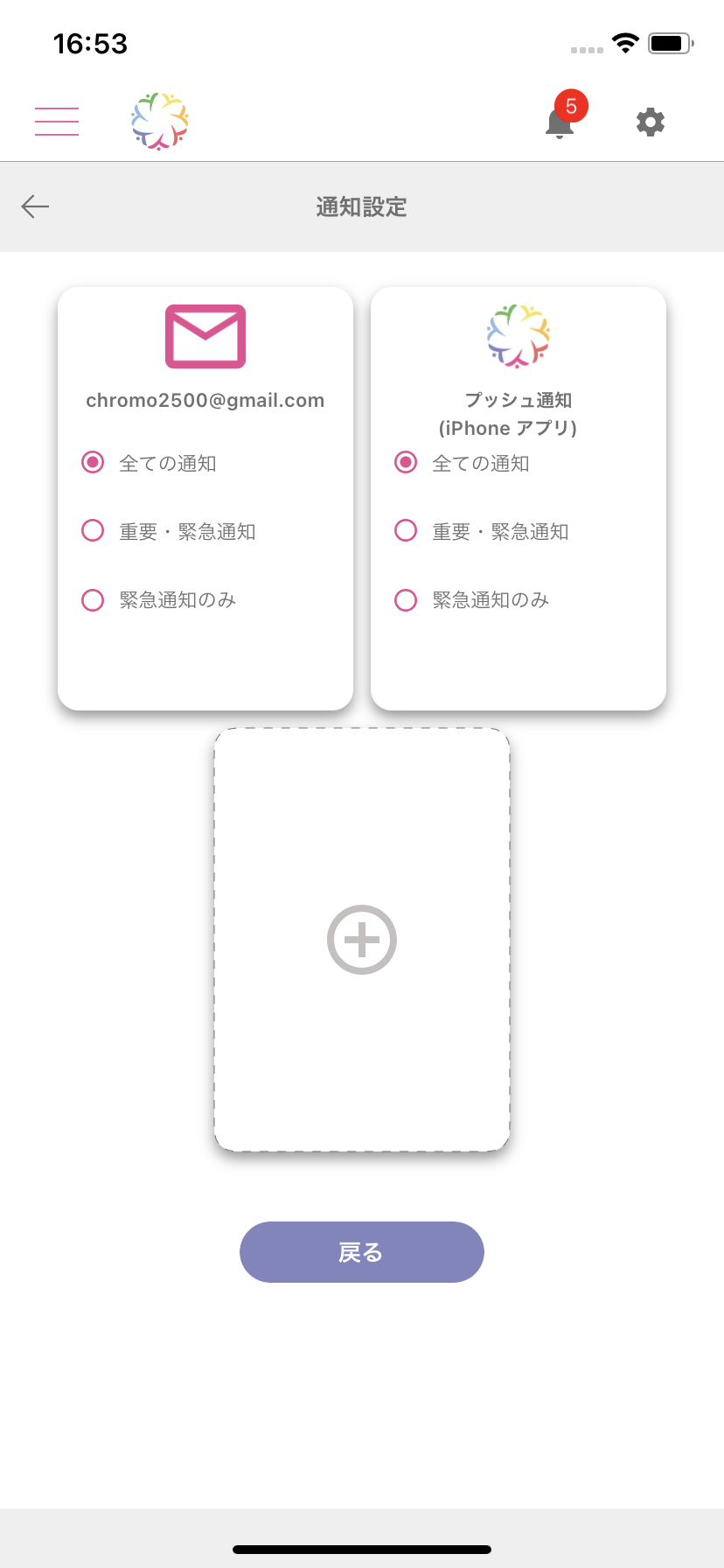Tap the 戻る button
The height and width of the screenshot is (1568, 724).
[362, 1252]
